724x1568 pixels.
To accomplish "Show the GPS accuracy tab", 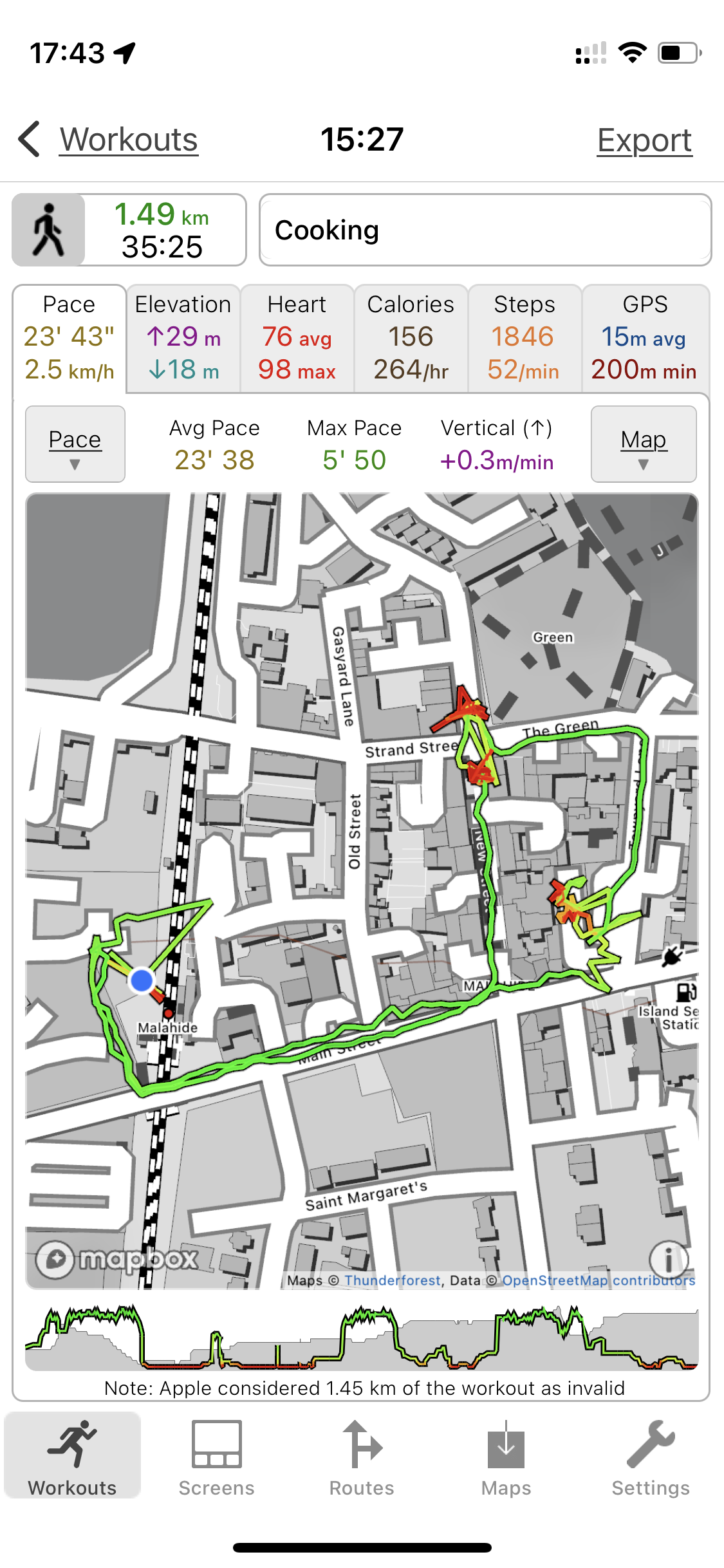I will click(645, 338).
